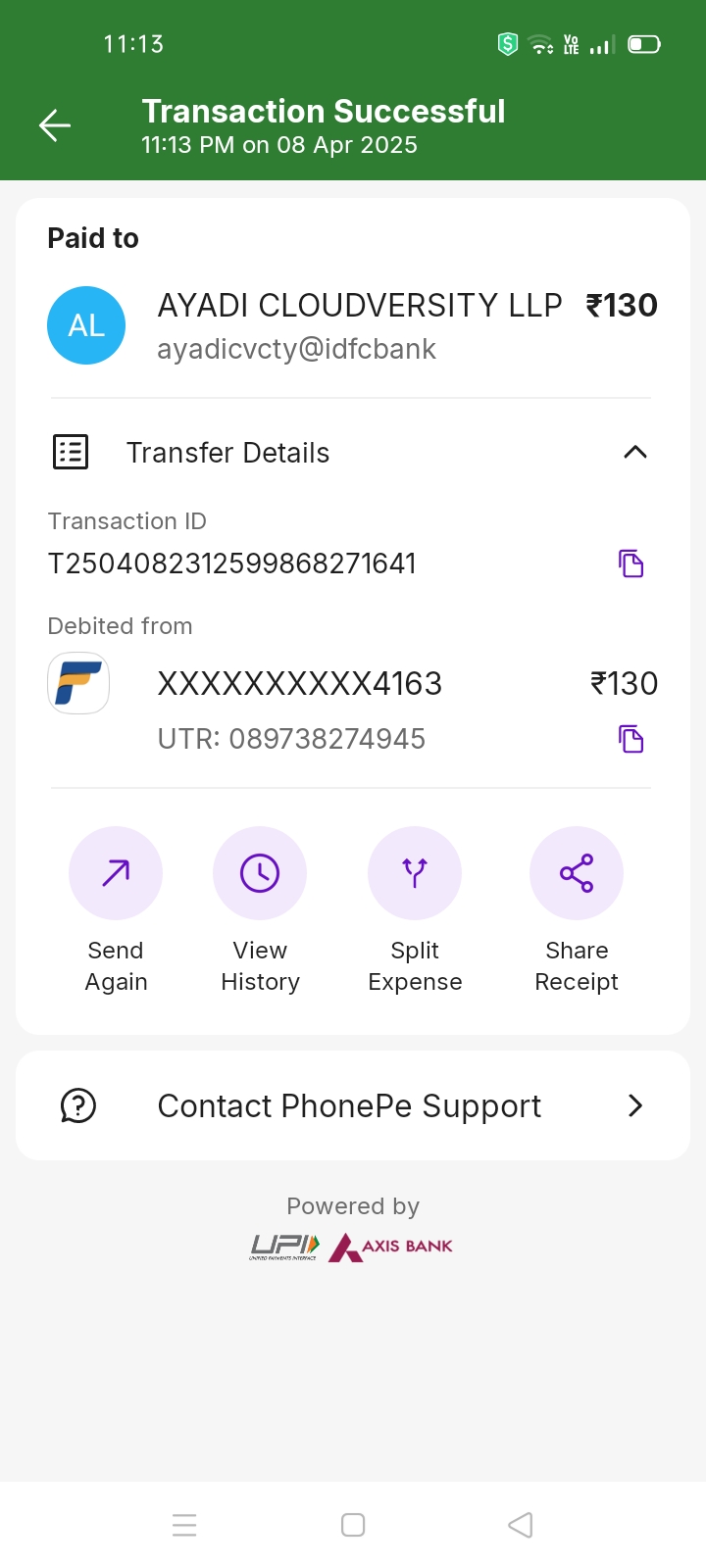Viewport: 706px width, 1568px height.
Task: Tap Send Again to repeat payment
Action: [116, 873]
